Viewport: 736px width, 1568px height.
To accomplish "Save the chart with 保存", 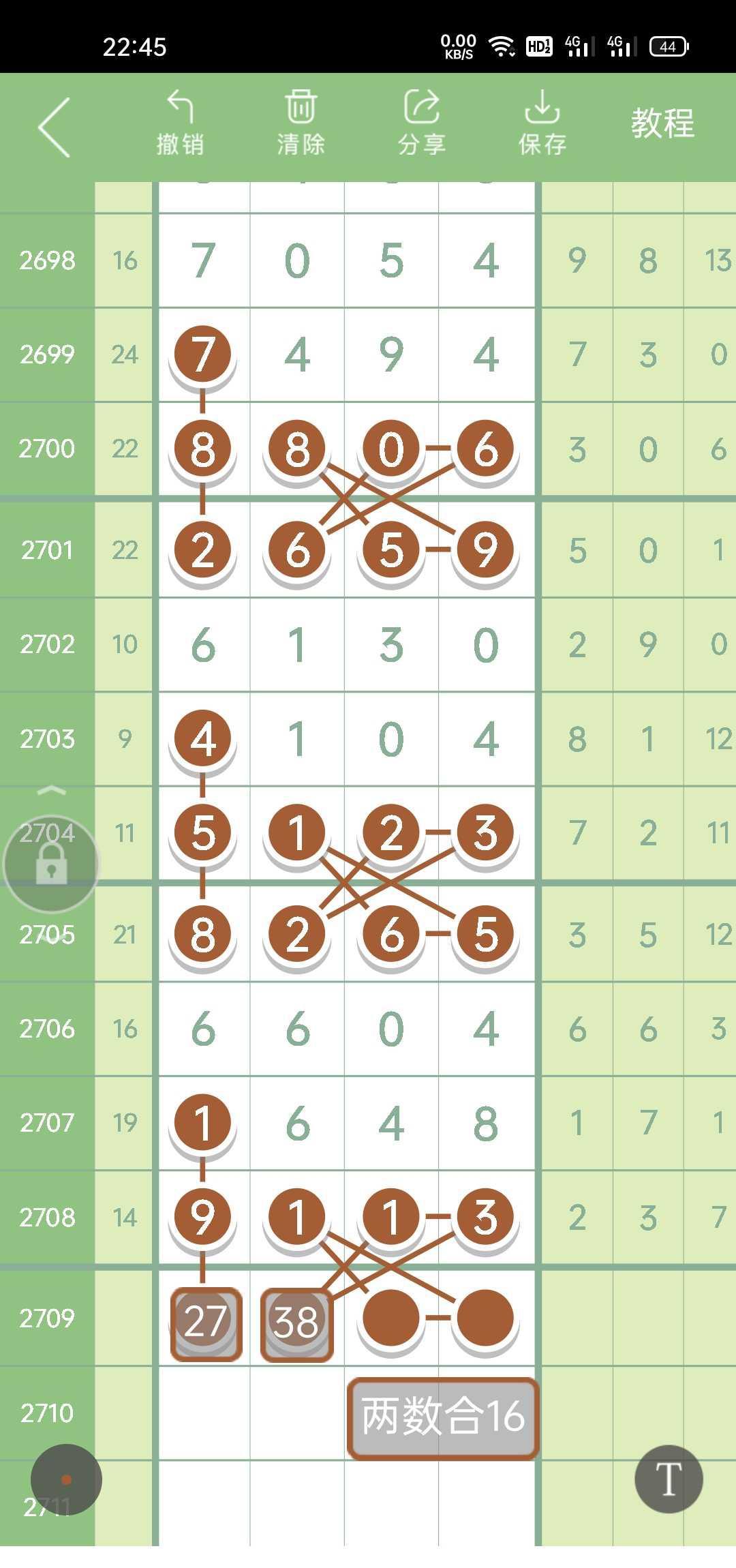I will [542, 124].
